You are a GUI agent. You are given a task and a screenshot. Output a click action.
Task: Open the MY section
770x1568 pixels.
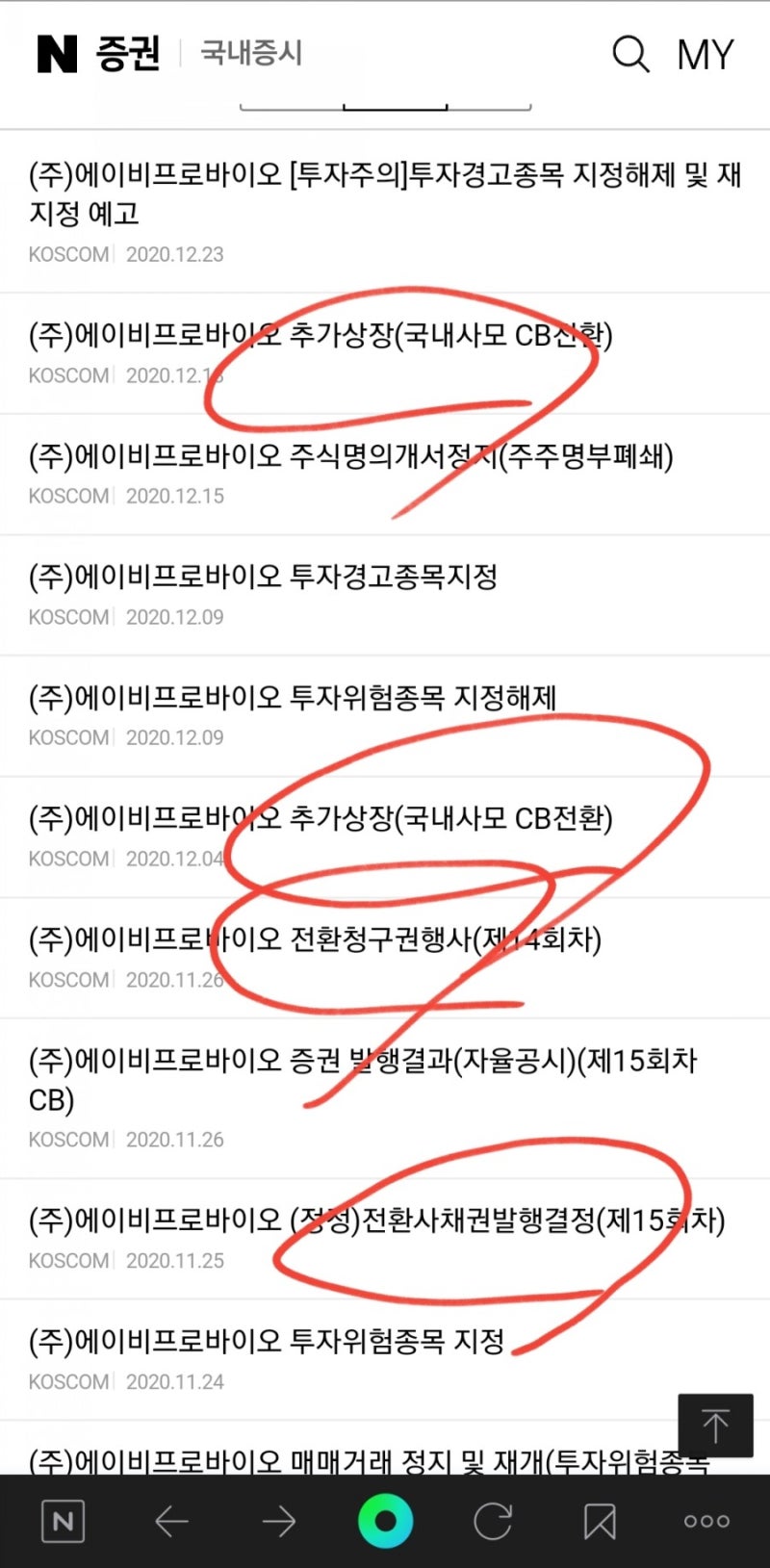point(705,55)
